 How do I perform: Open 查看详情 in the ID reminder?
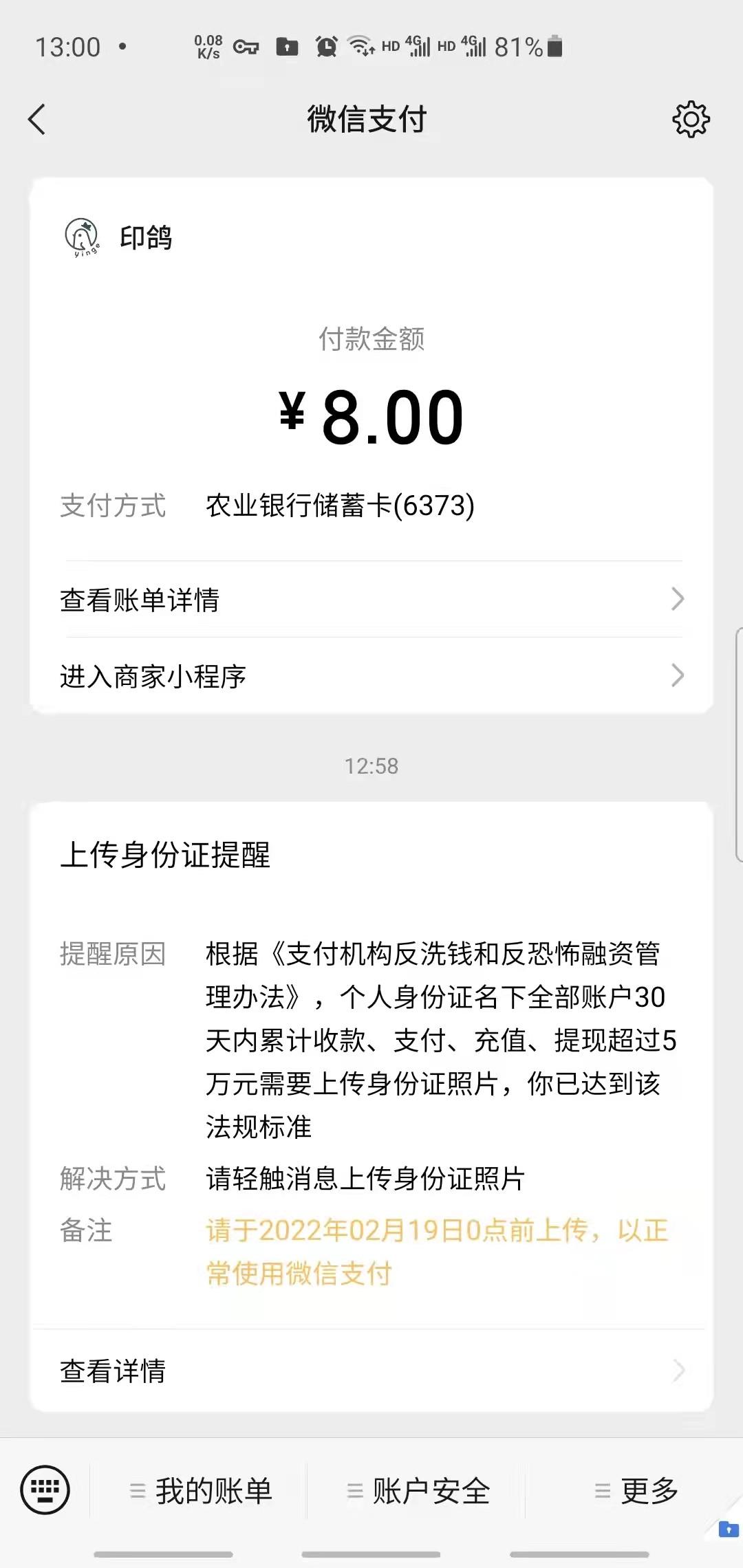pyautogui.click(x=371, y=1371)
